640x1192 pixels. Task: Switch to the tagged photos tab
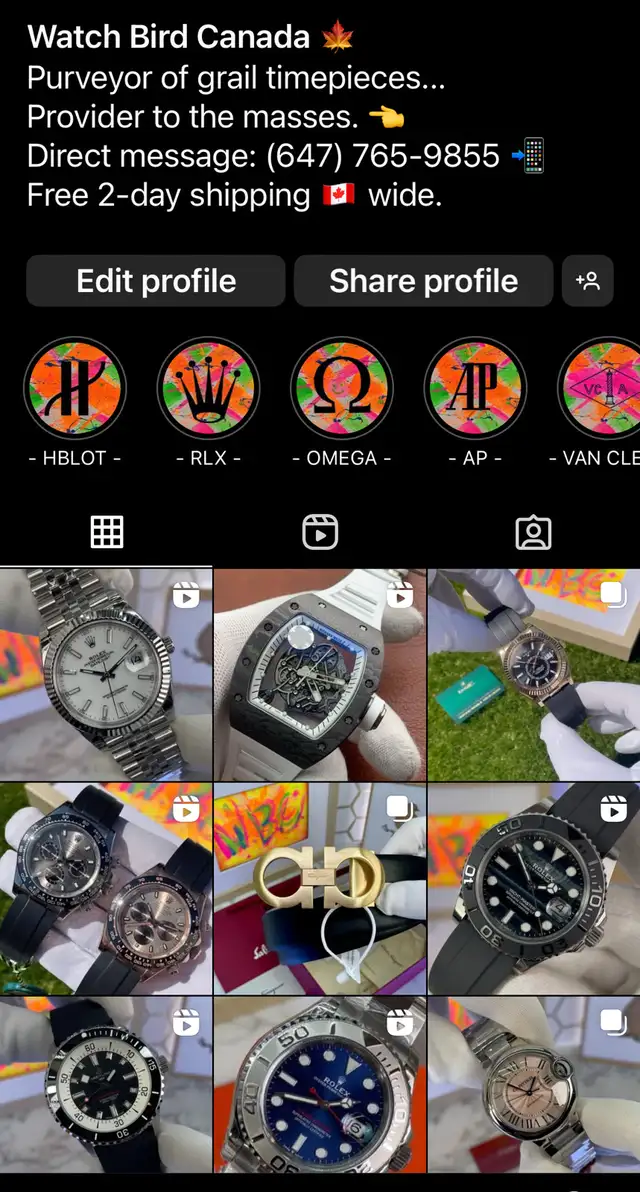point(534,532)
